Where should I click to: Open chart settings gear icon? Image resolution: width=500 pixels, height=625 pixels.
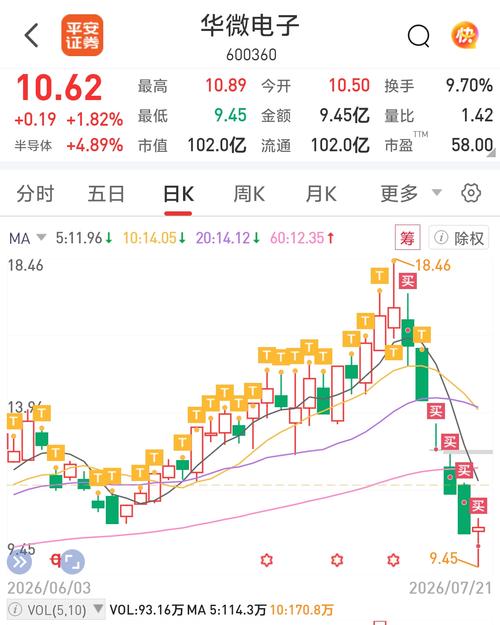471,193
